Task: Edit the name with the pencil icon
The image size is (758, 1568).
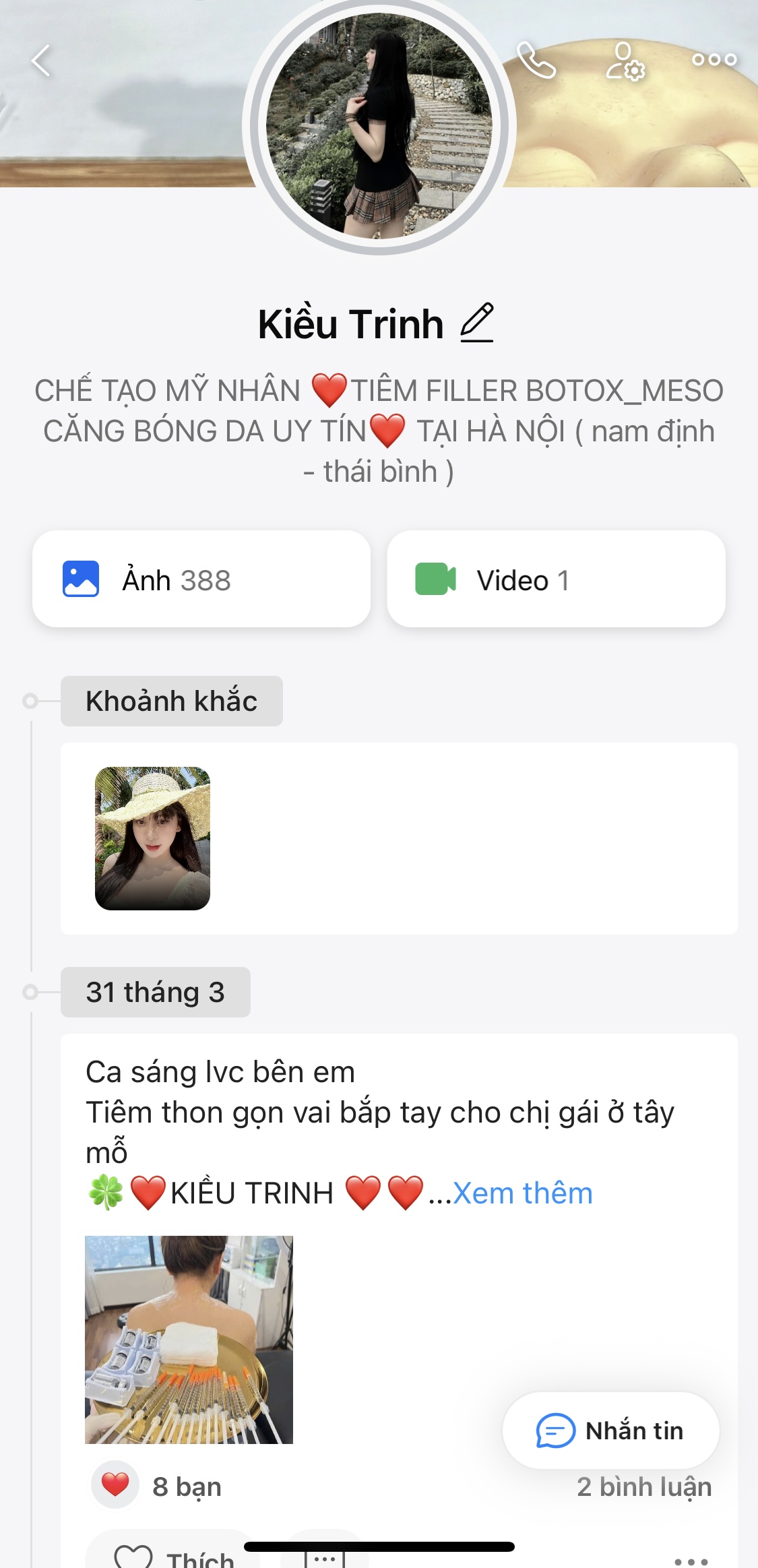Action: tap(477, 323)
